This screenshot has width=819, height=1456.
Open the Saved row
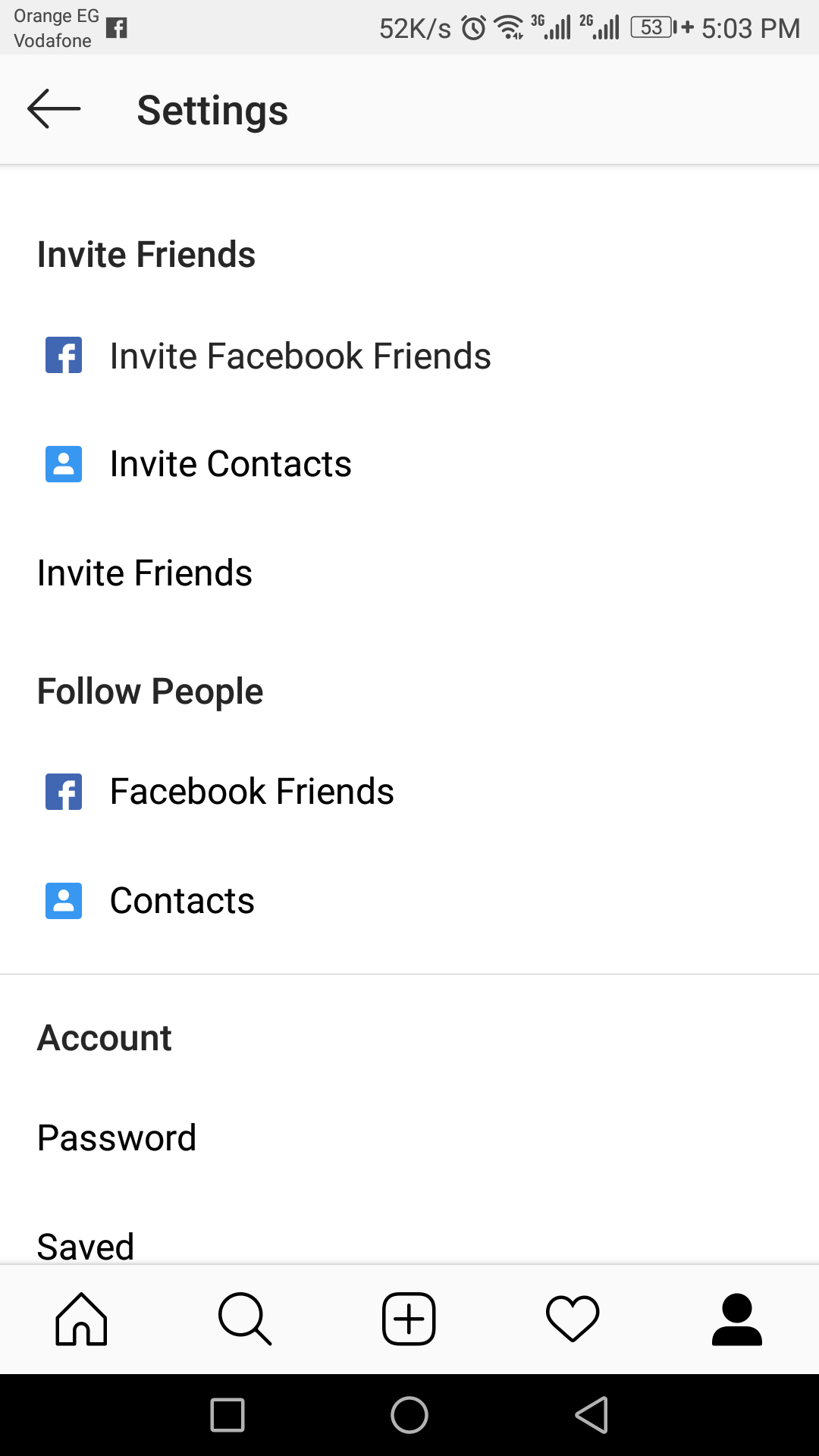(86, 1244)
